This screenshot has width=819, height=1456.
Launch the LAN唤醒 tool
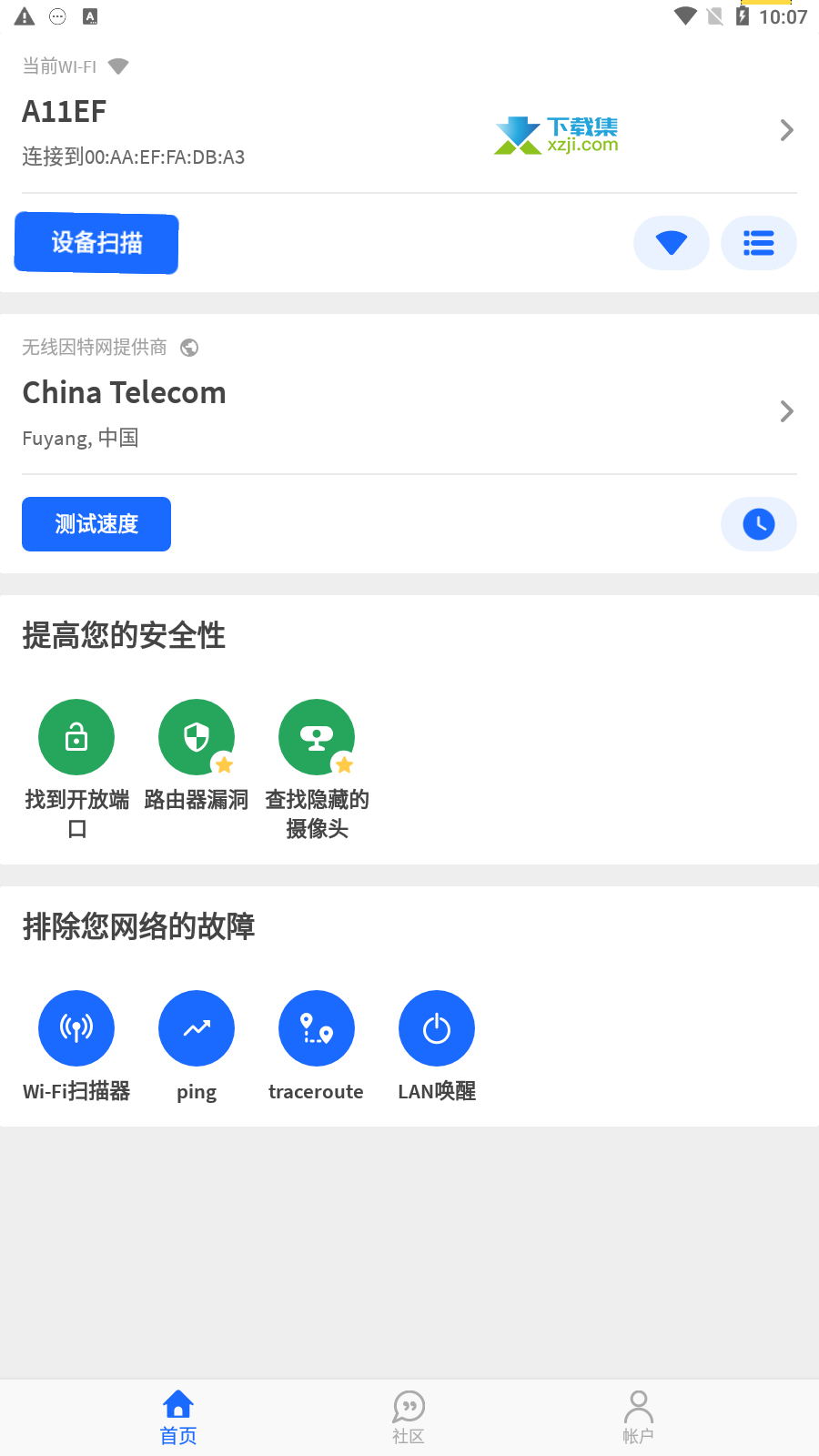click(x=437, y=1046)
